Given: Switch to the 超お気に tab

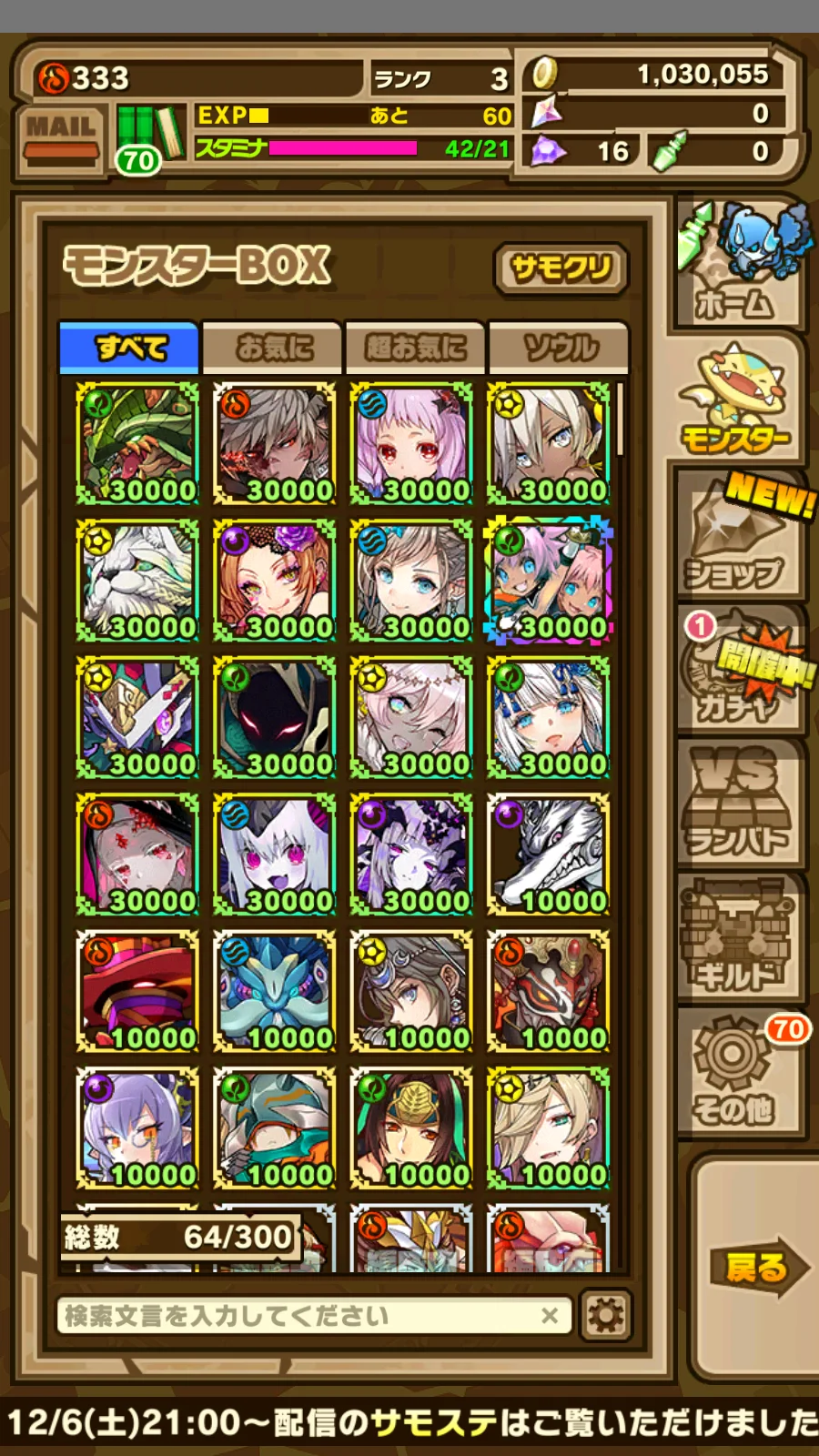Looking at the screenshot, I should pyautogui.click(x=415, y=348).
